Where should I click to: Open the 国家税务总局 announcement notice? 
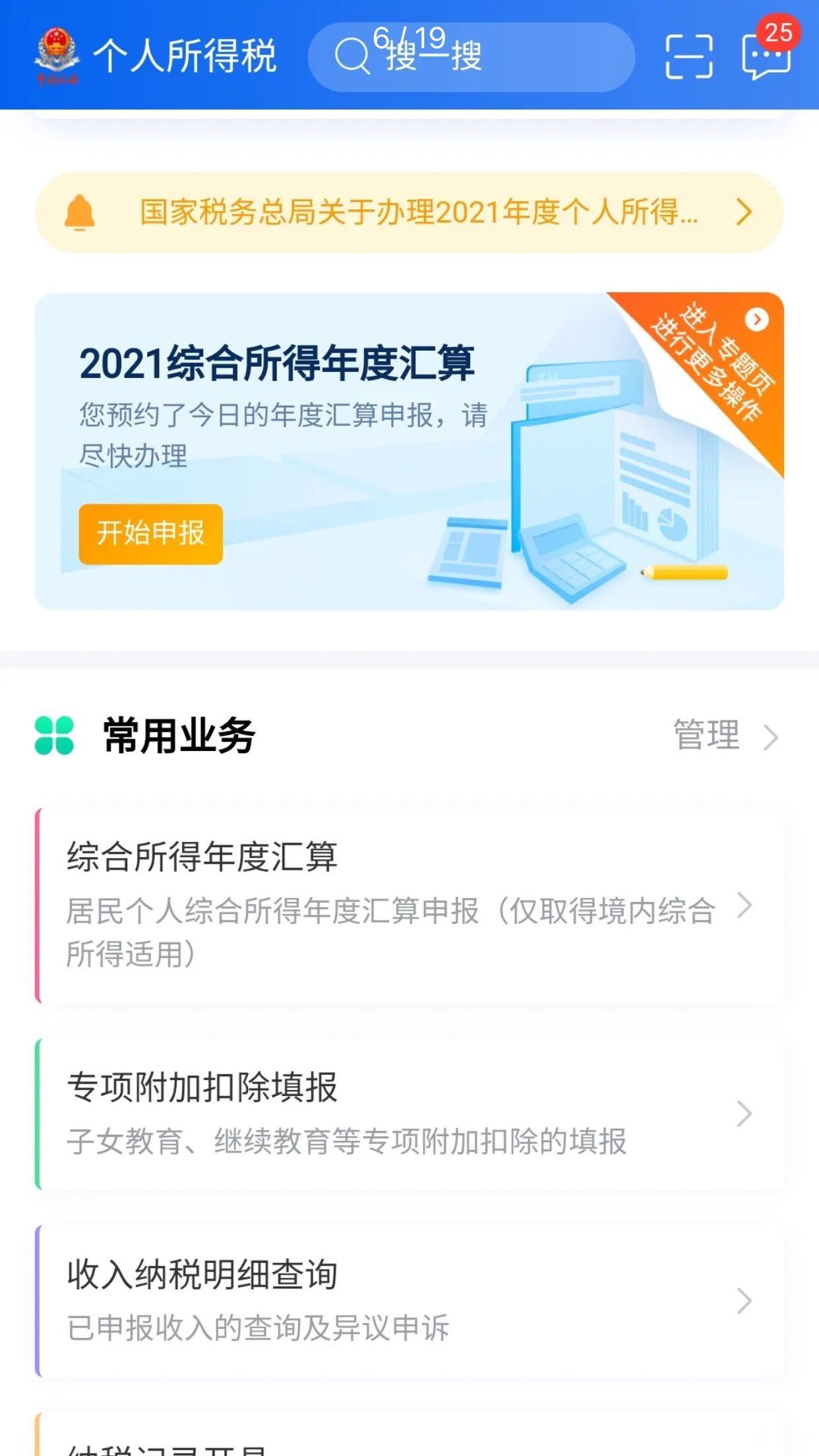point(409,212)
